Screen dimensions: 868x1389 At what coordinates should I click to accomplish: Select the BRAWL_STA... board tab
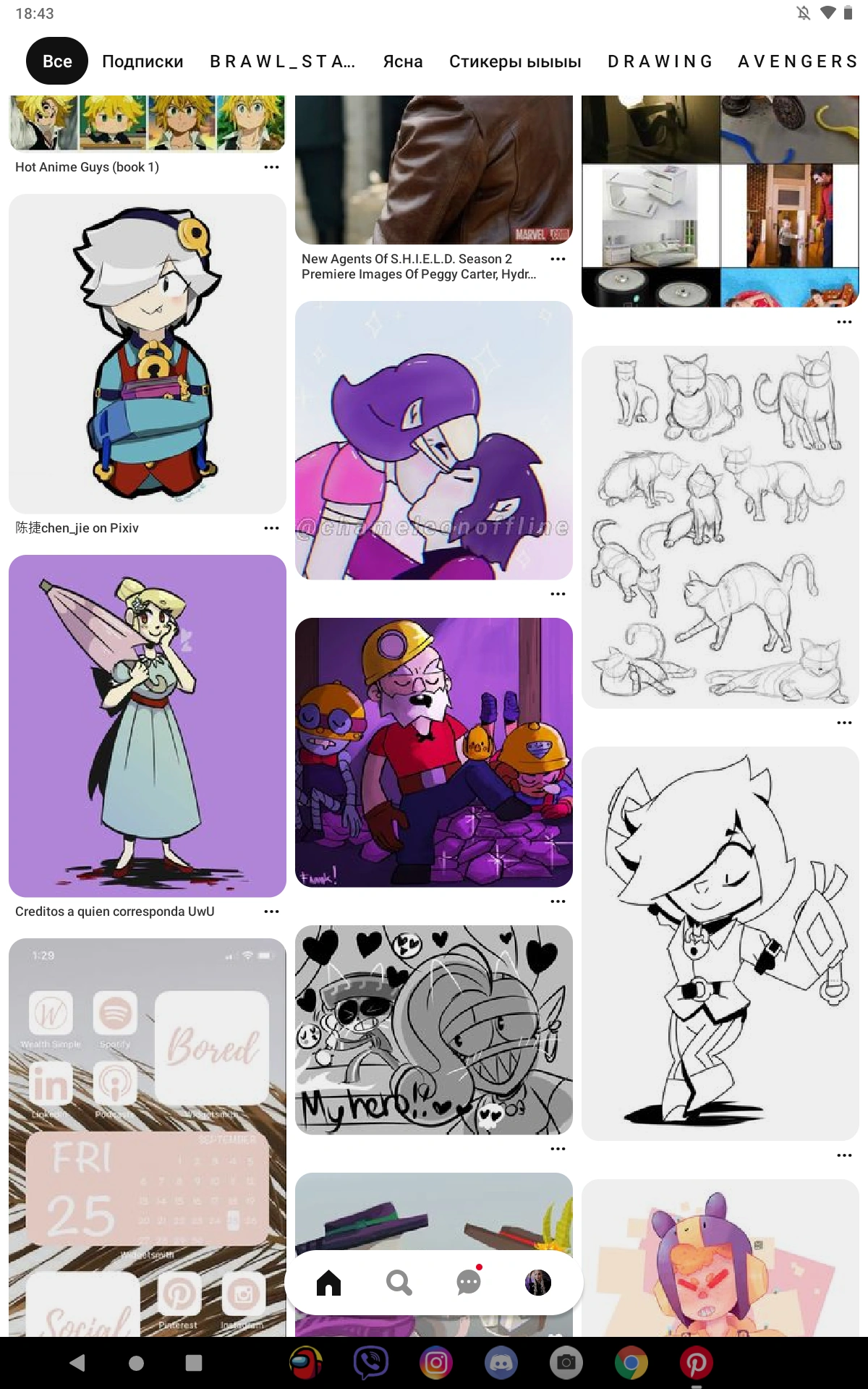(x=282, y=61)
